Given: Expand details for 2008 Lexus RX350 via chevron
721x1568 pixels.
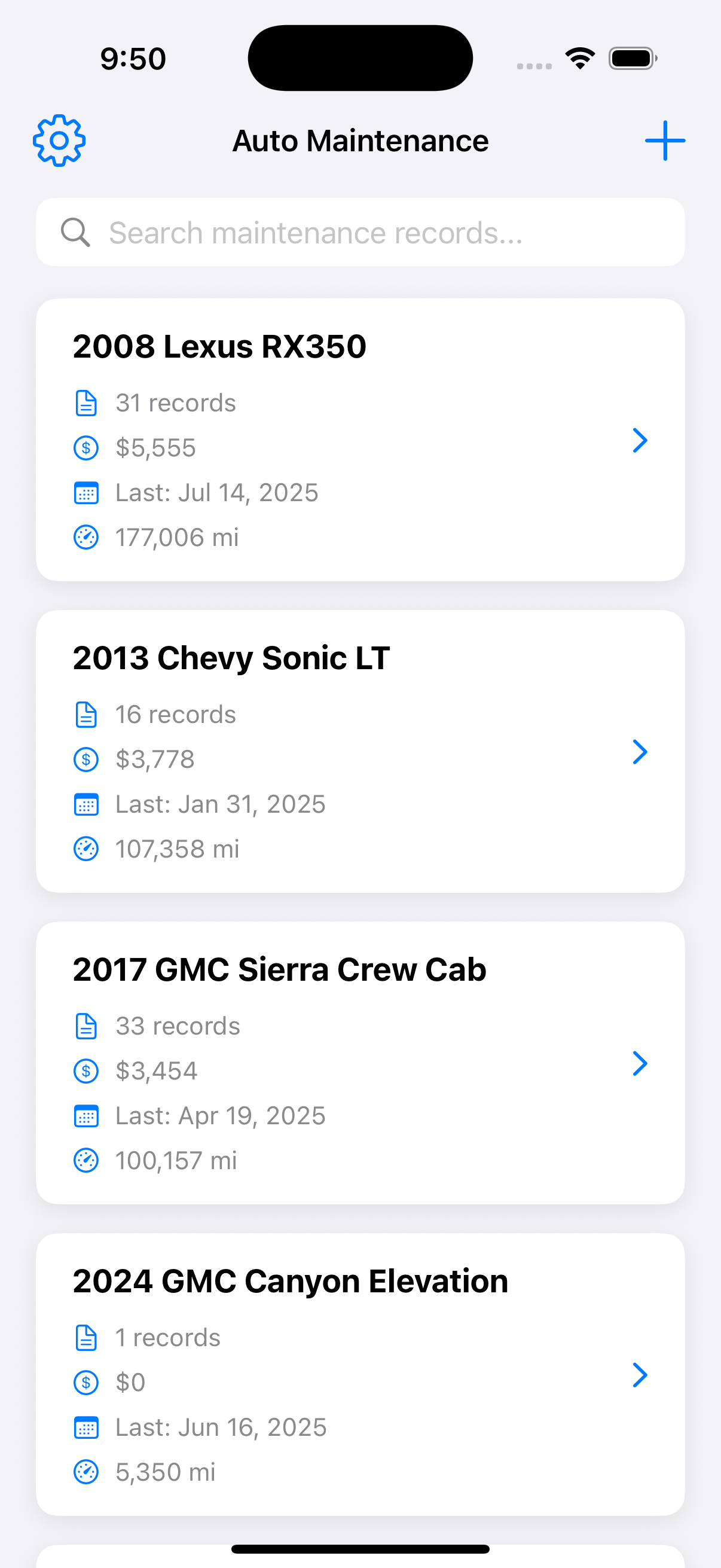Looking at the screenshot, I should pyautogui.click(x=640, y=440).
